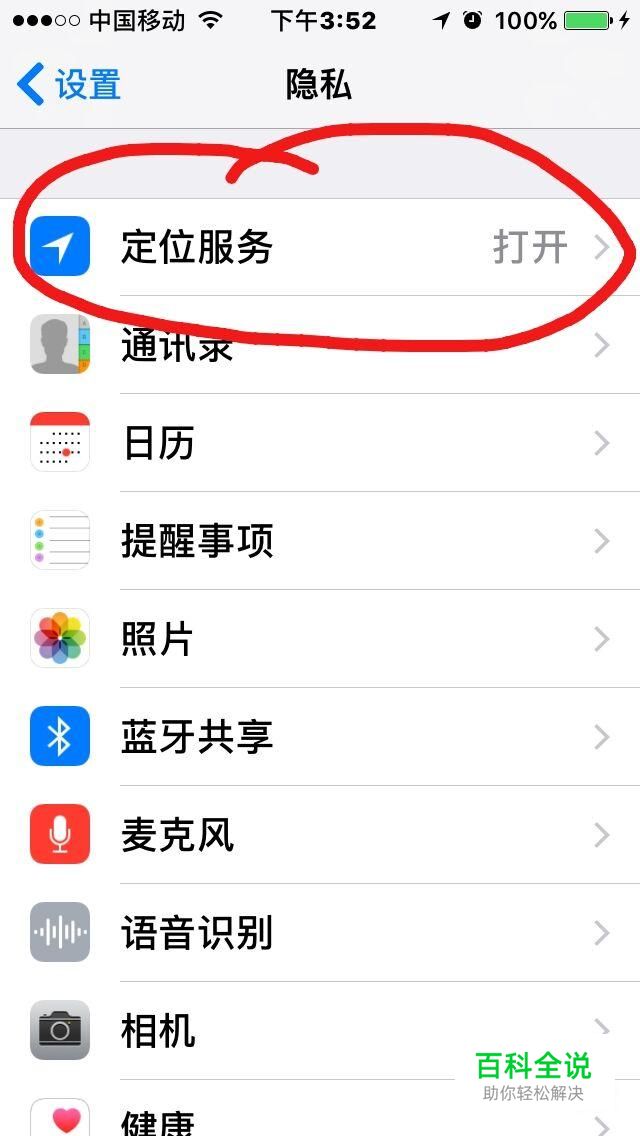Viewport: 640px width, 1136px height.
Task: Open 照片 privacy settings
Action: pyautogui.click(x=320, y=639)
